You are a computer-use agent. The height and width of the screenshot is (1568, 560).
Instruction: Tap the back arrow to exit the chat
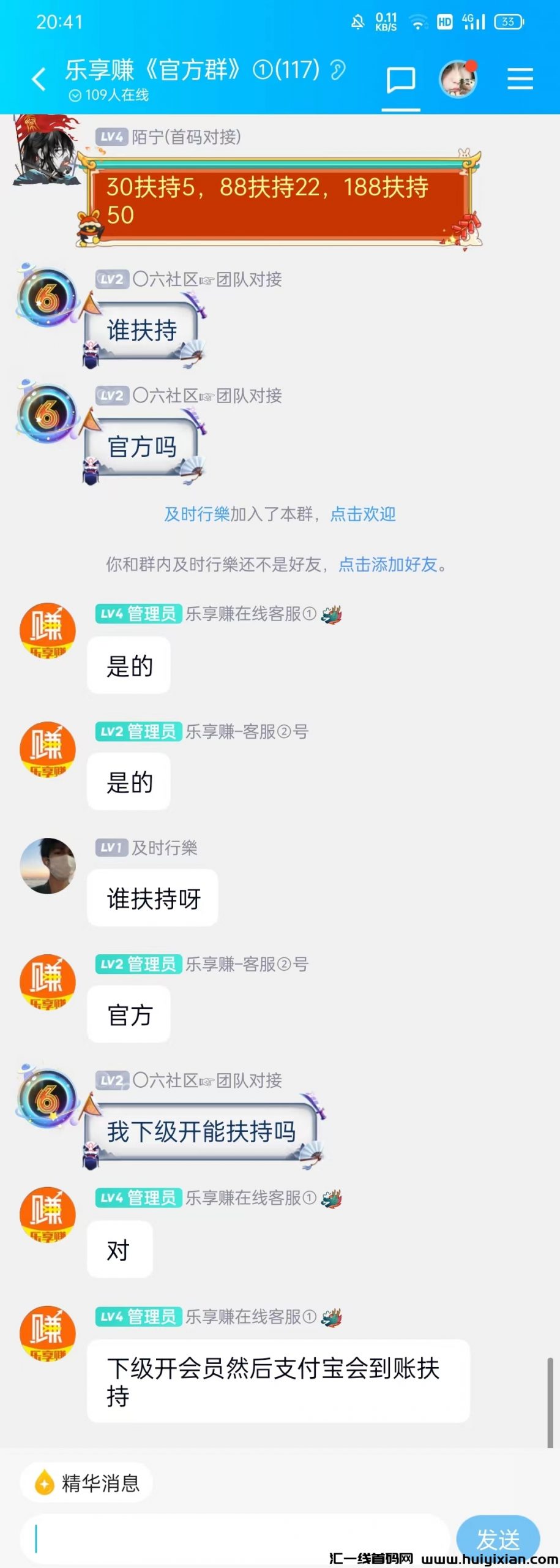38,80
